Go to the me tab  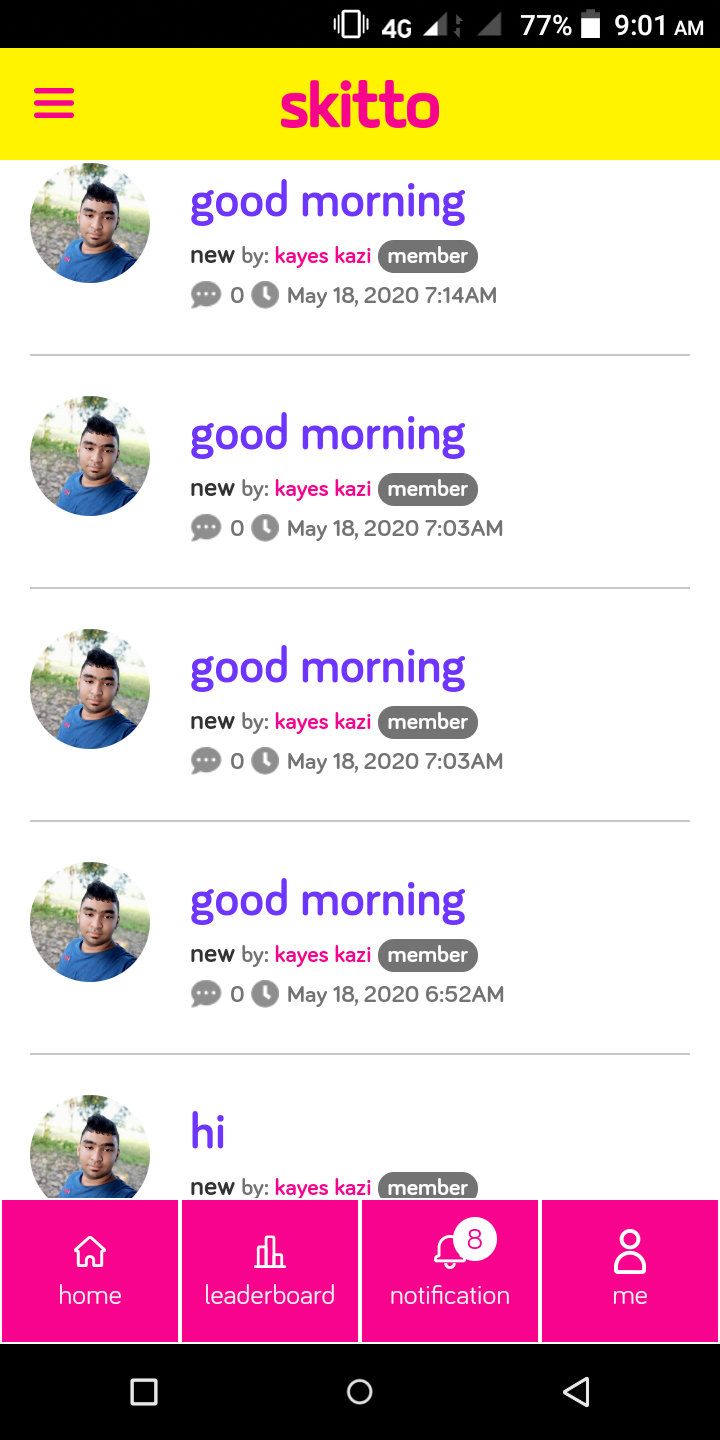coord(630,1271)
